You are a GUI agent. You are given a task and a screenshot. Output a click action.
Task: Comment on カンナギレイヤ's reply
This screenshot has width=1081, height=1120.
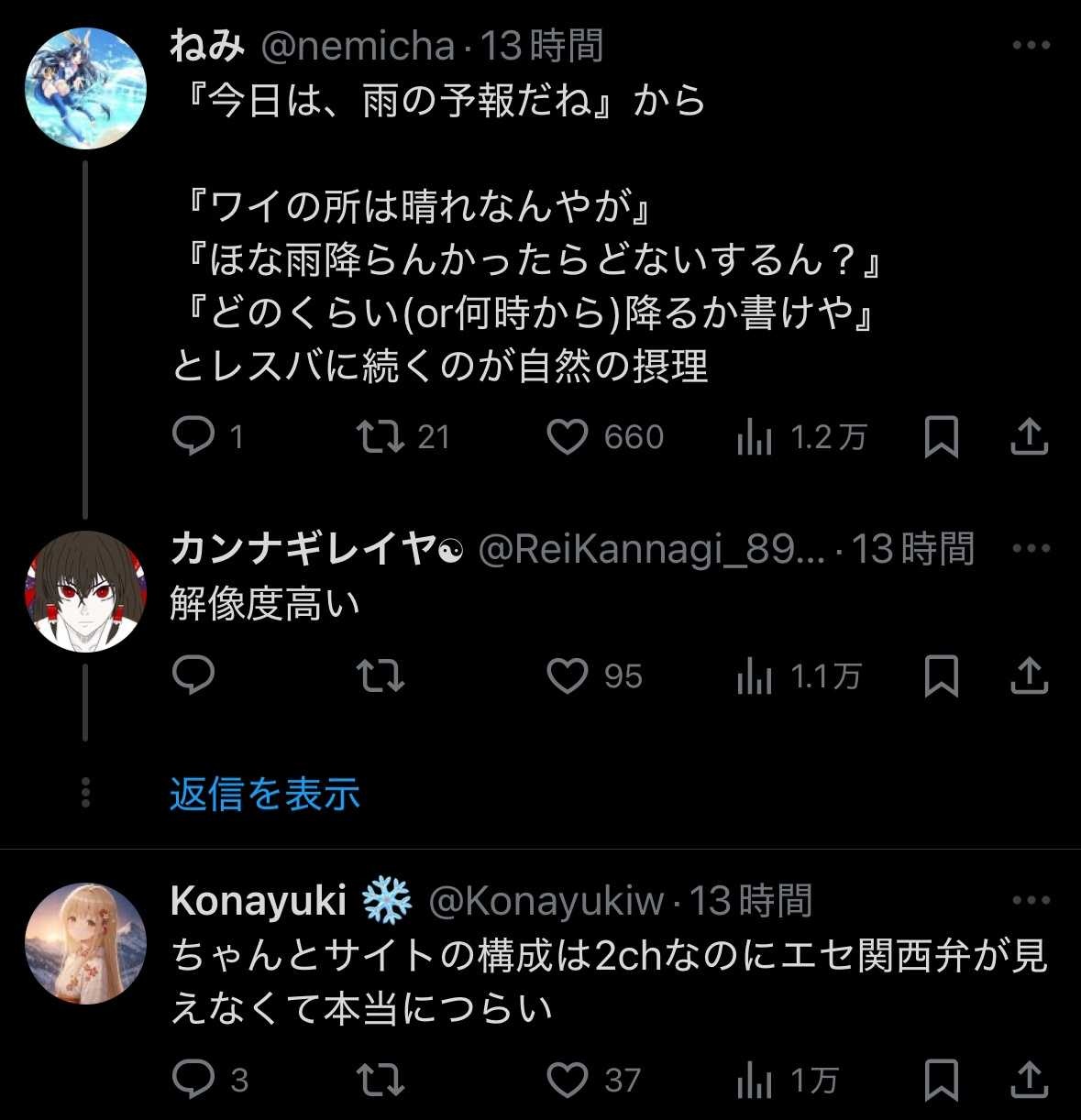(x=193, y=676)
